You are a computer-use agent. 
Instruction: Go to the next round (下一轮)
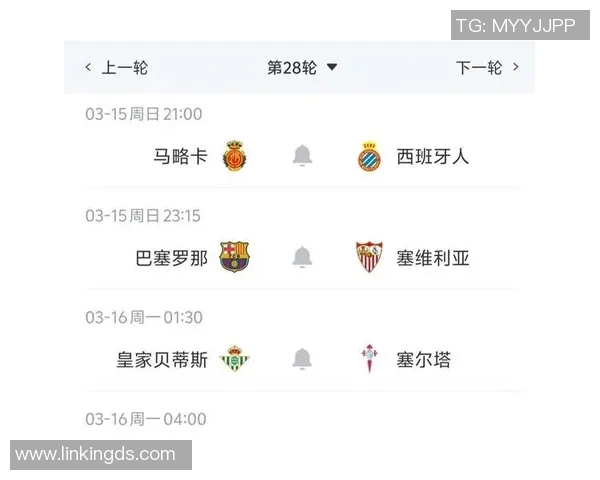(487, 68)
